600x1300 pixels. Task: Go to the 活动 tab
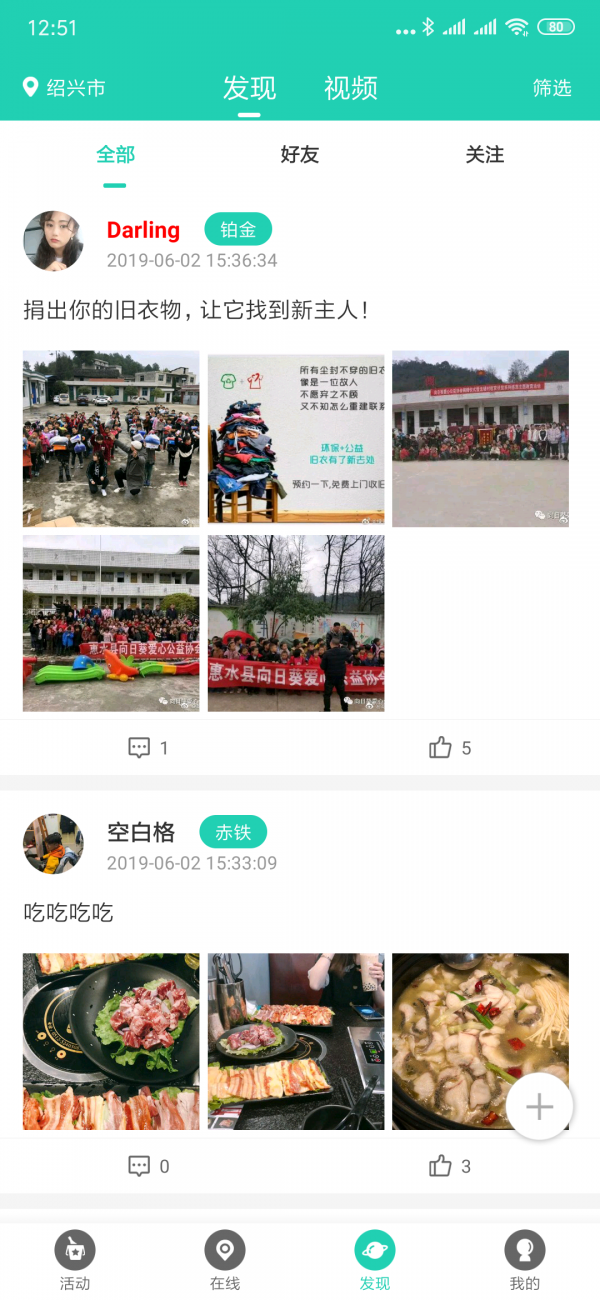(x=75, y=1260)
